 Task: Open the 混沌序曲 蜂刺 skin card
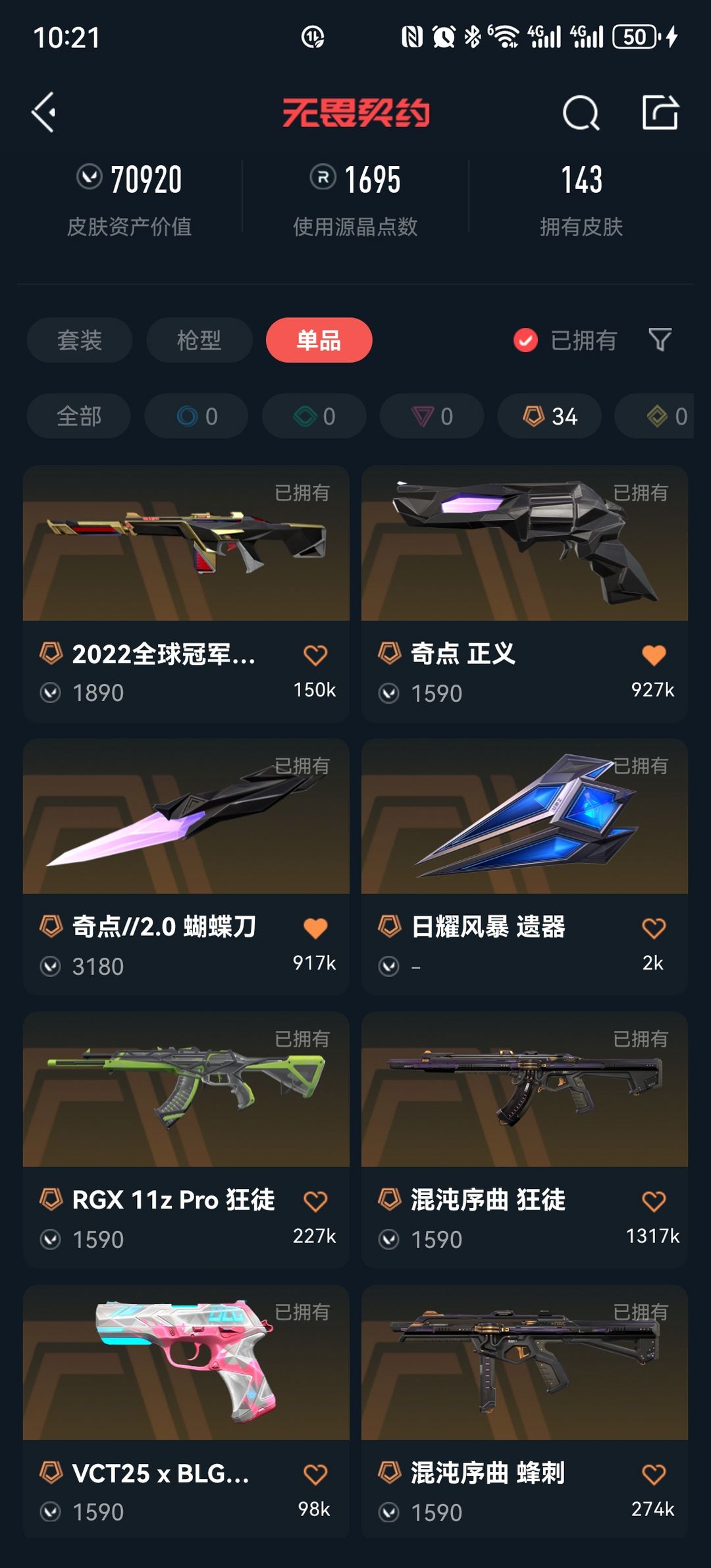525,1412
